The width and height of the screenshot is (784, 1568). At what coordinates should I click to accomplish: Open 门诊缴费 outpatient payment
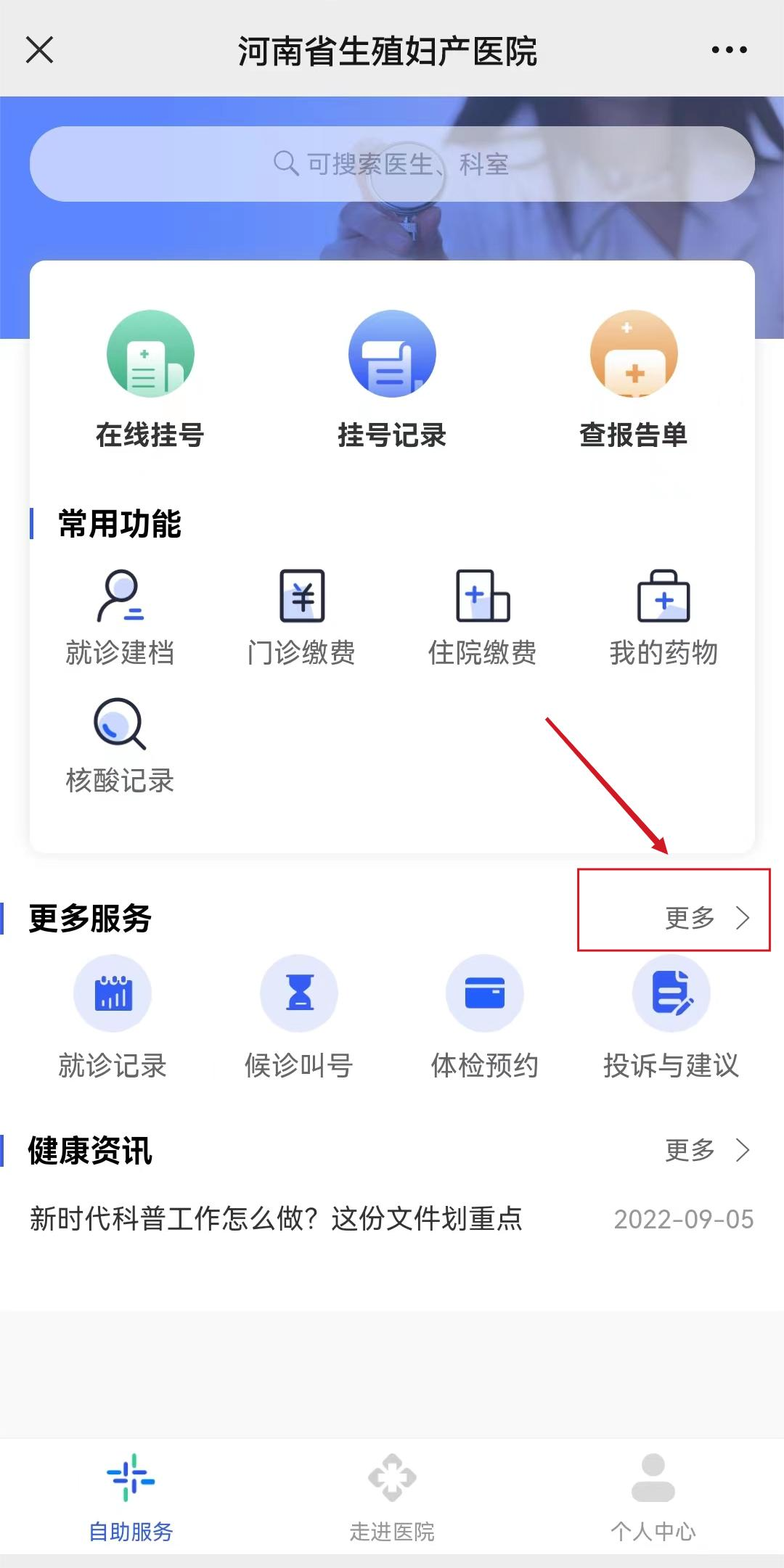(x=301, y=618)
